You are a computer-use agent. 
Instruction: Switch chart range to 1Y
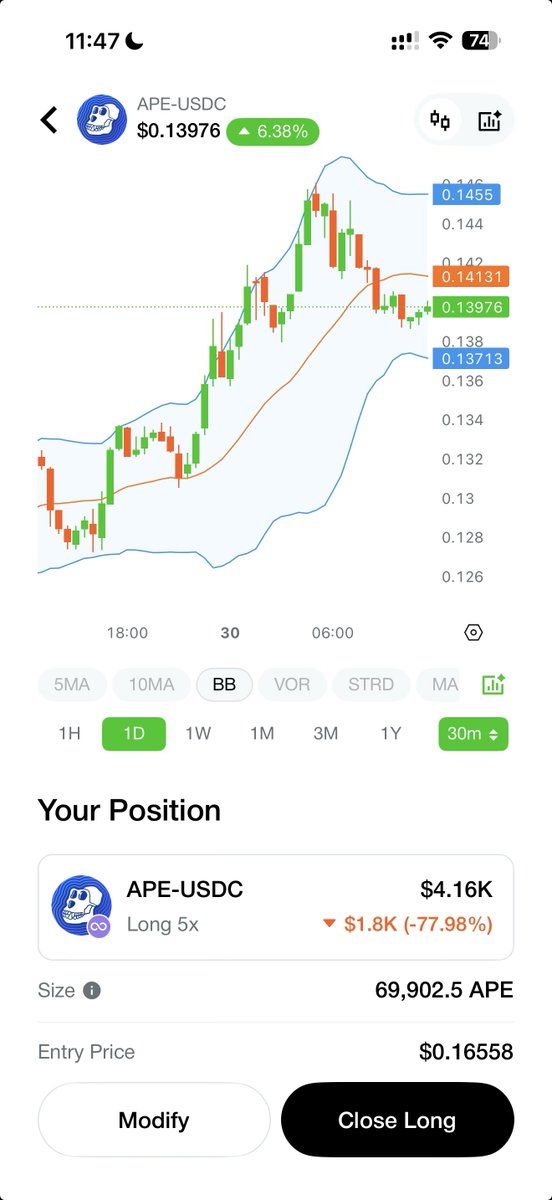390,733
